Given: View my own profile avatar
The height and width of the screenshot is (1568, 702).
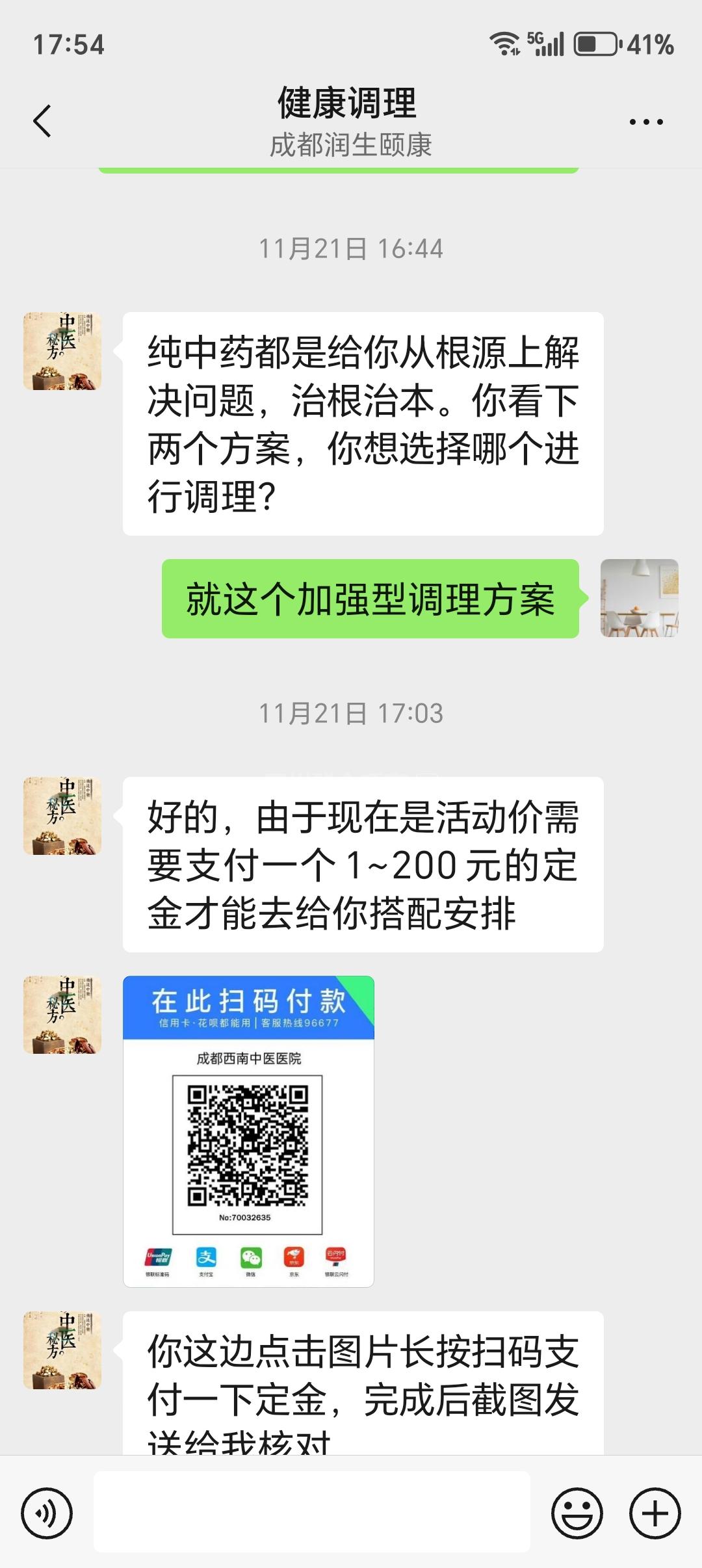Looking at the screenshot, I should click(x=639, y=597).
